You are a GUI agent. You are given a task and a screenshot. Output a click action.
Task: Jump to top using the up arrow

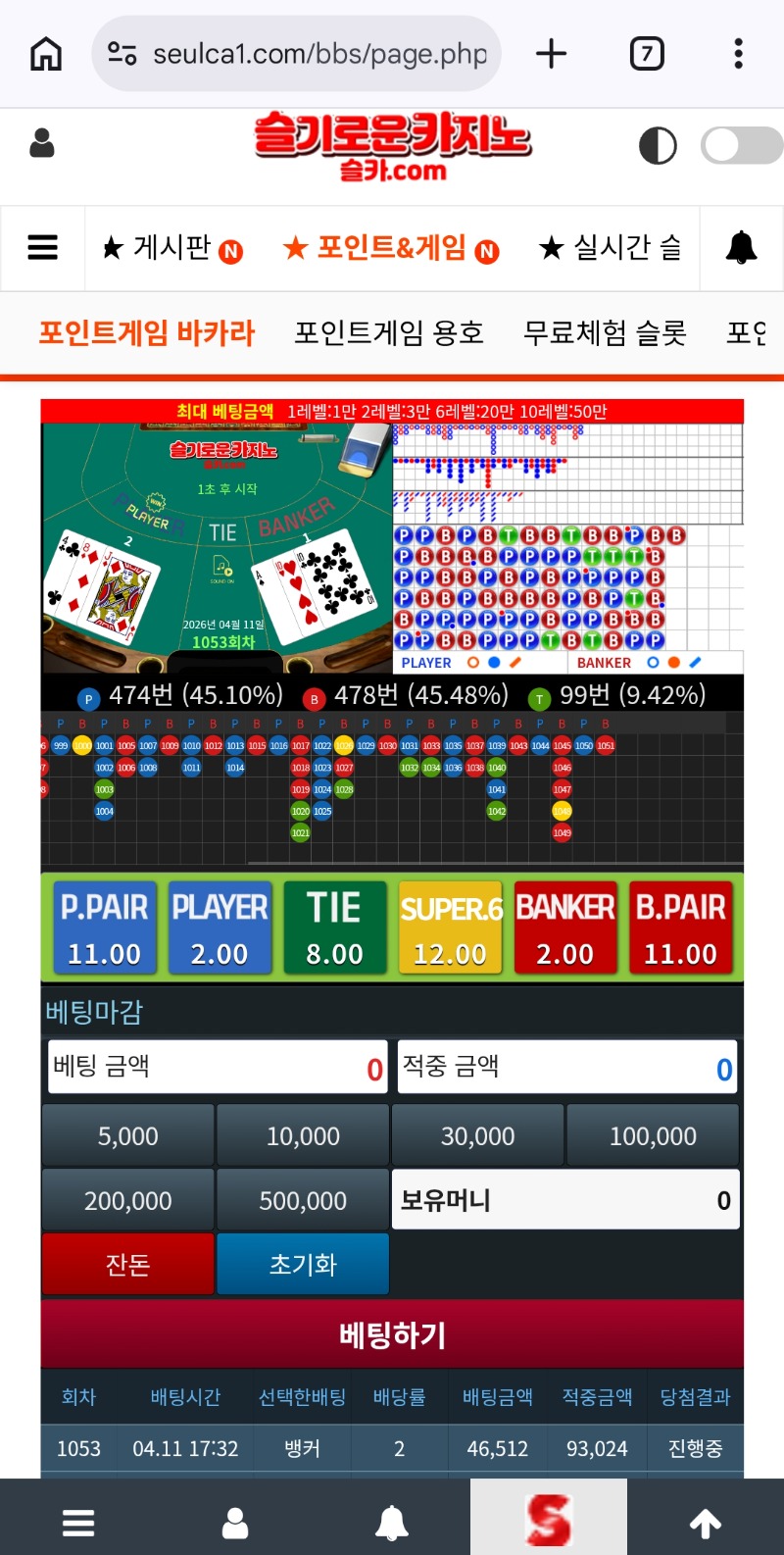706,1523
